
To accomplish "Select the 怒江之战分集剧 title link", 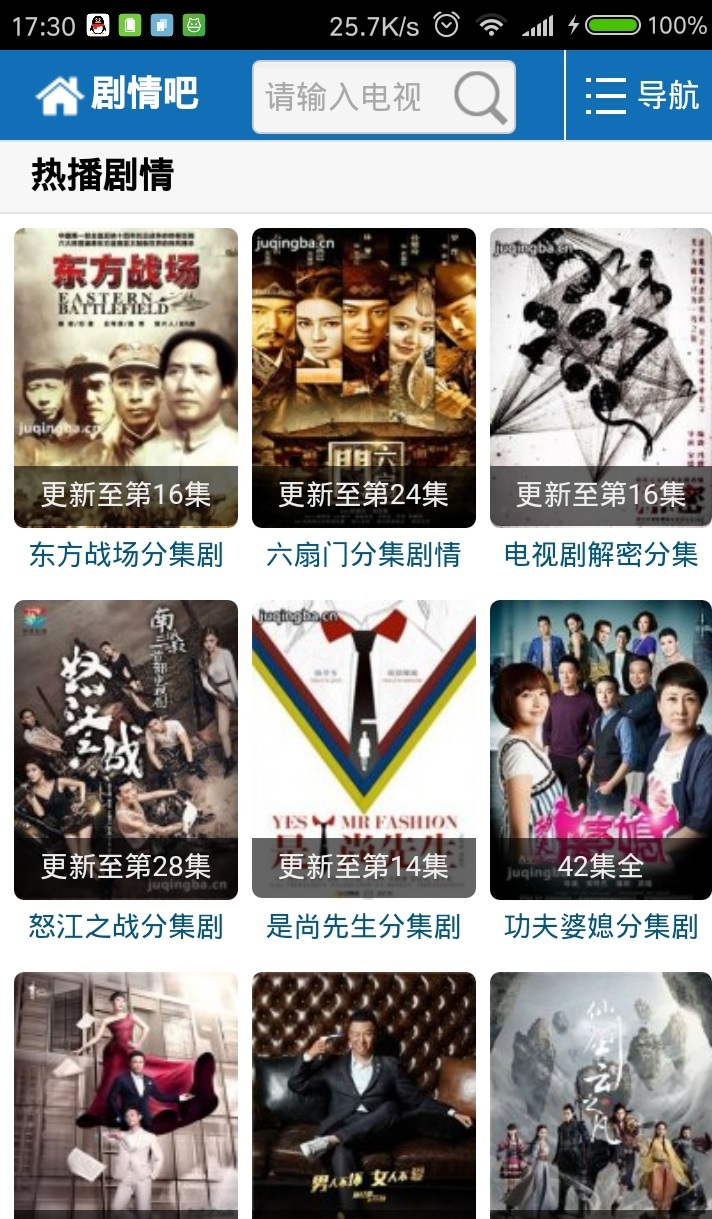I will click(126, 927).
